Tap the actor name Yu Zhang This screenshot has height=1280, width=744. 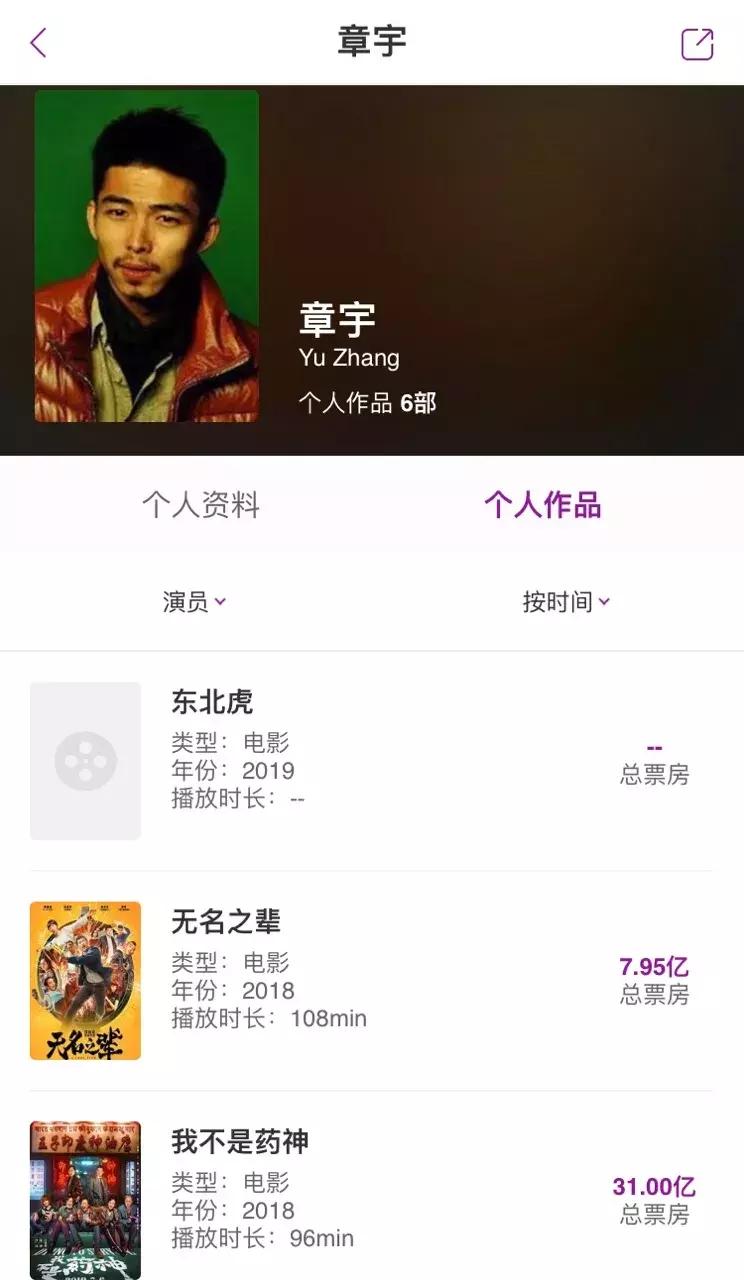(x=349, y=357)
